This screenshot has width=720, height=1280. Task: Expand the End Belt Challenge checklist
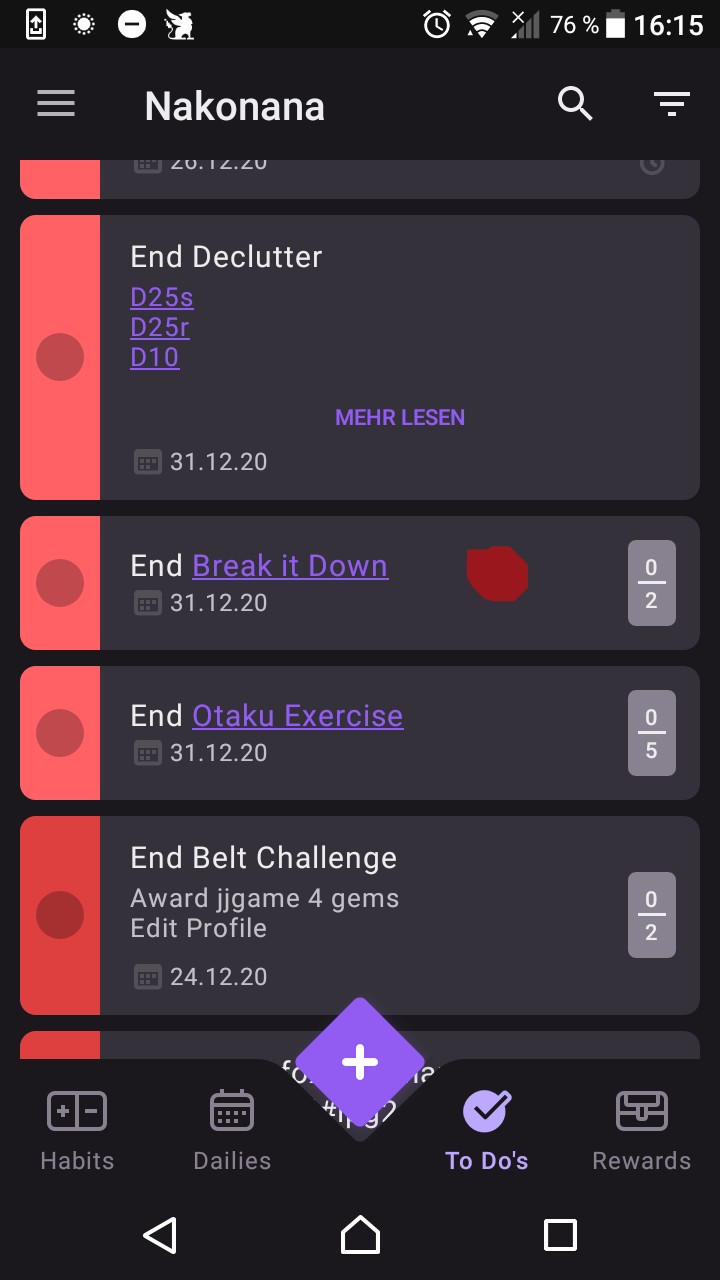point(651,915)
